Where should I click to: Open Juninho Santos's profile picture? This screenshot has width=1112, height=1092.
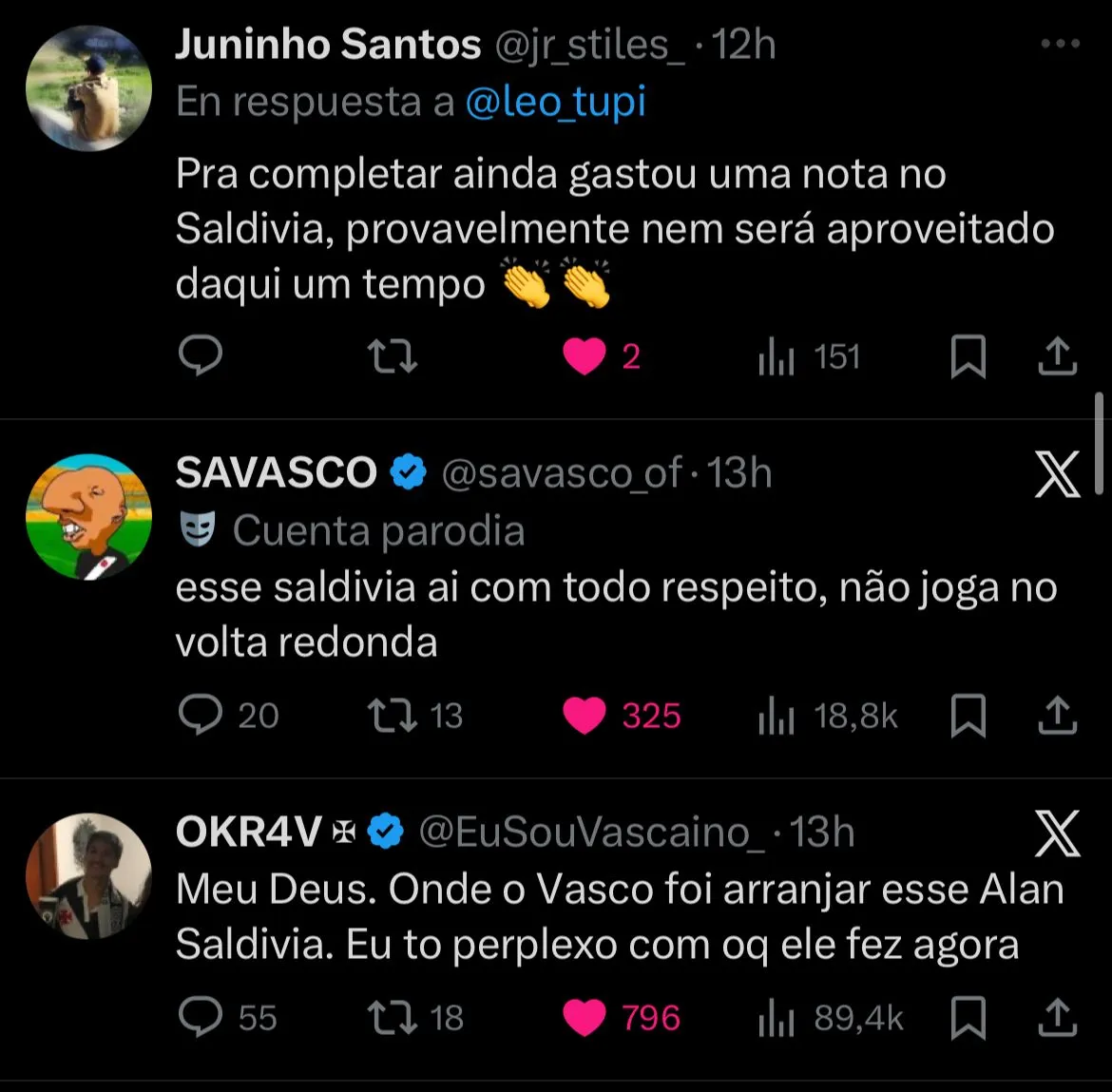click(88, 88)
